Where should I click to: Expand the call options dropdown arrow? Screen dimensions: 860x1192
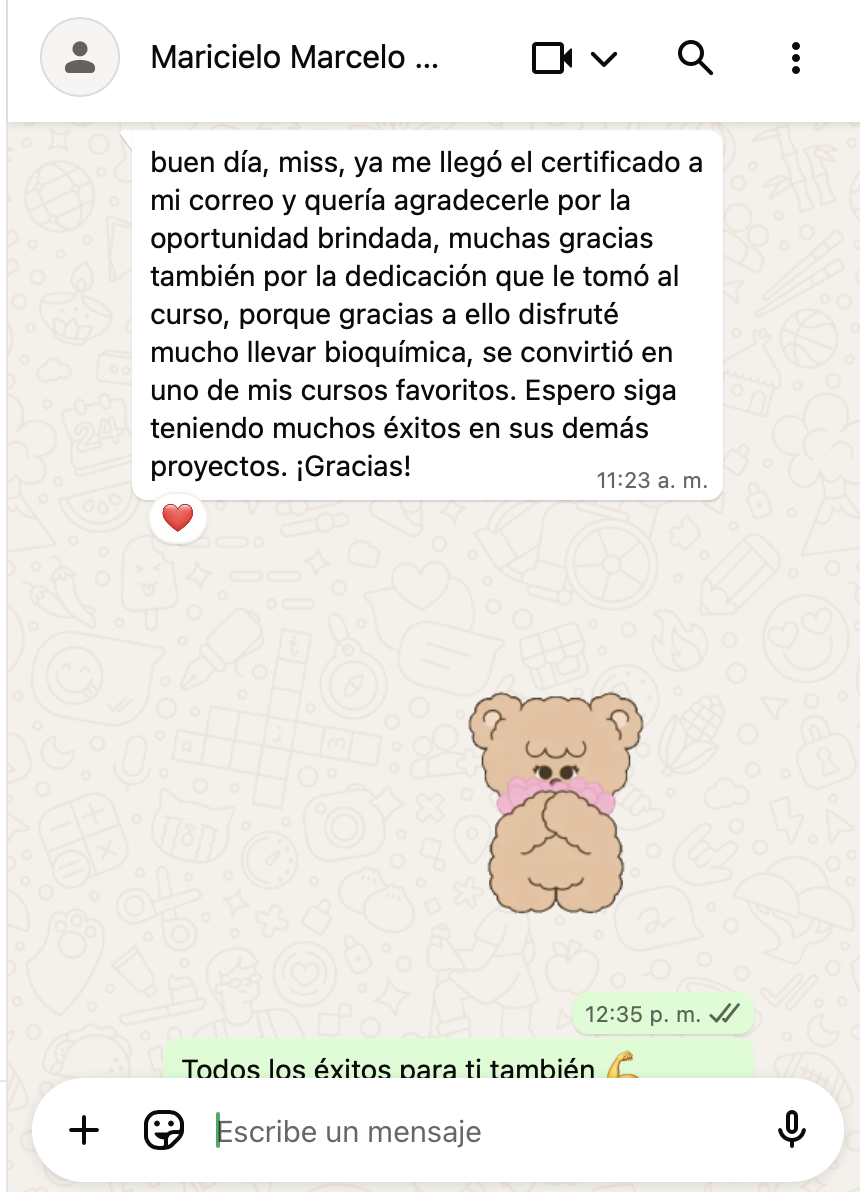pos(604,59)
